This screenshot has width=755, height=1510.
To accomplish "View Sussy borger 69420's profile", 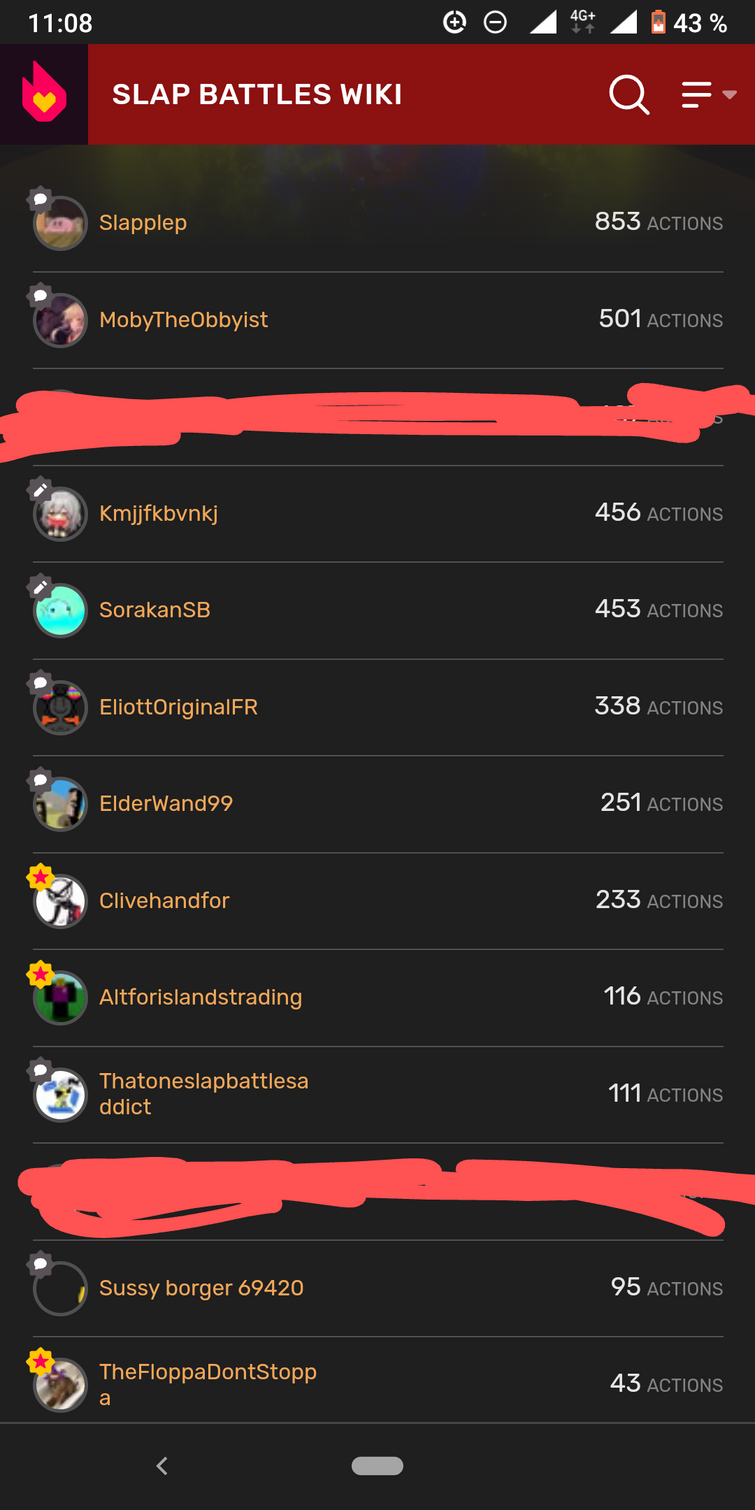I will [x=201, y=1288].
